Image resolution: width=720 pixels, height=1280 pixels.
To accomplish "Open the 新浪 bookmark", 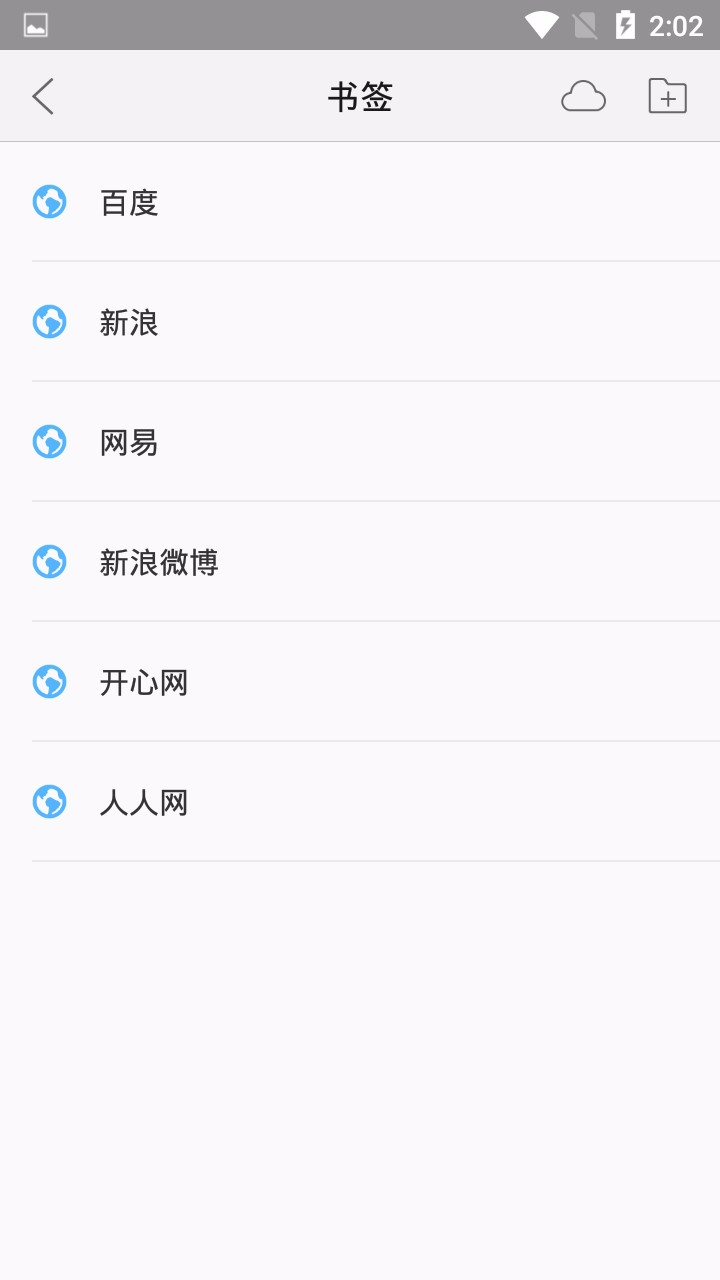I will [x=129, y=322].
